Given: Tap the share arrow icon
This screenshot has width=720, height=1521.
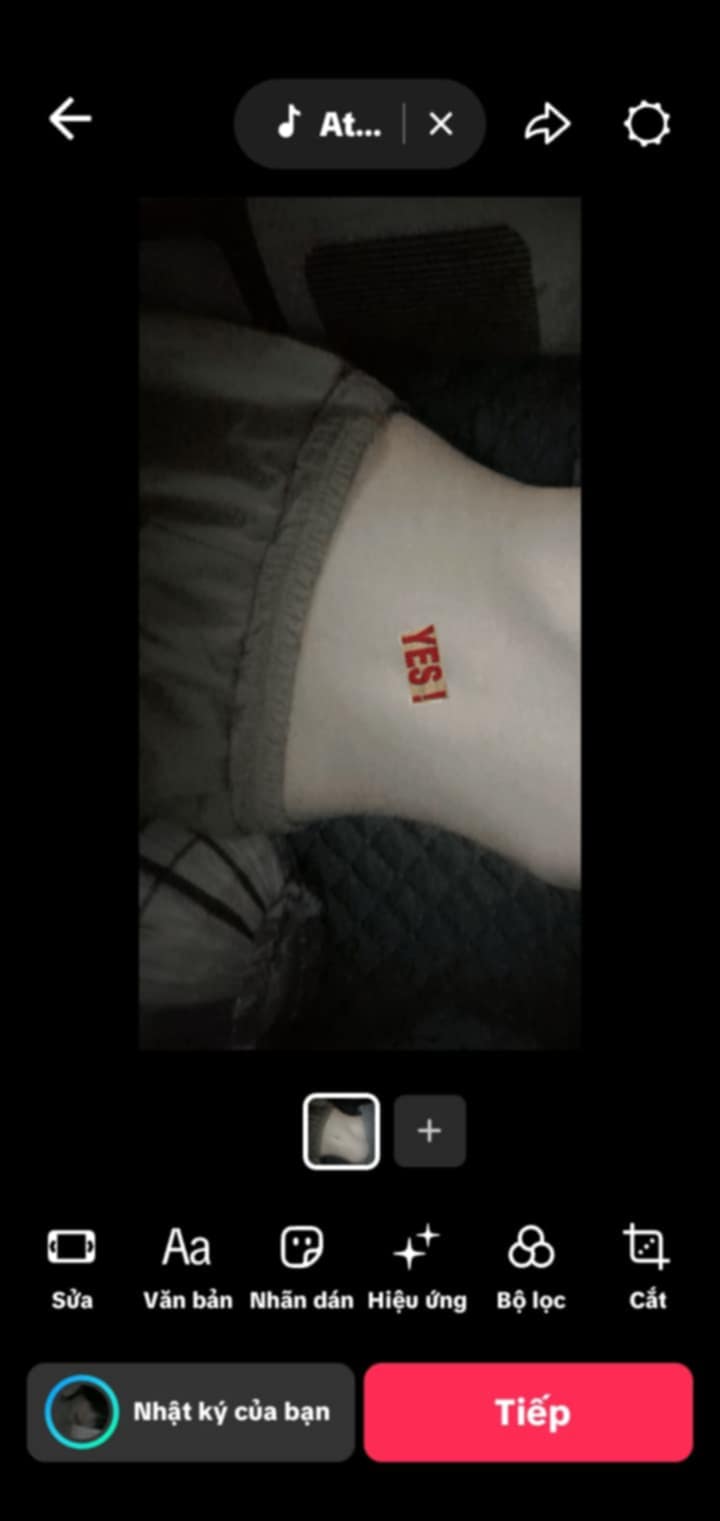Looking at the screenshot, I should 547,124.
